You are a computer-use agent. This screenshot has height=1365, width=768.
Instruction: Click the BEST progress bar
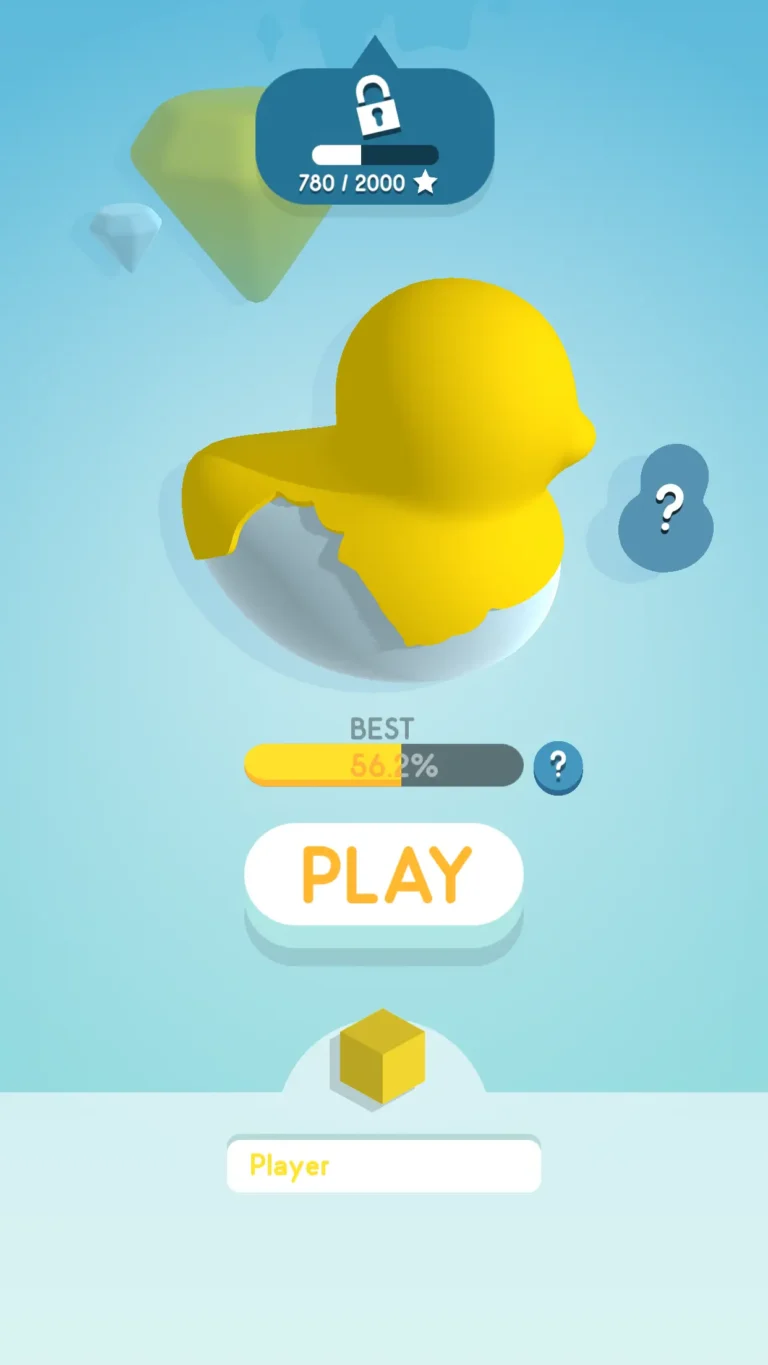point(383,765)
